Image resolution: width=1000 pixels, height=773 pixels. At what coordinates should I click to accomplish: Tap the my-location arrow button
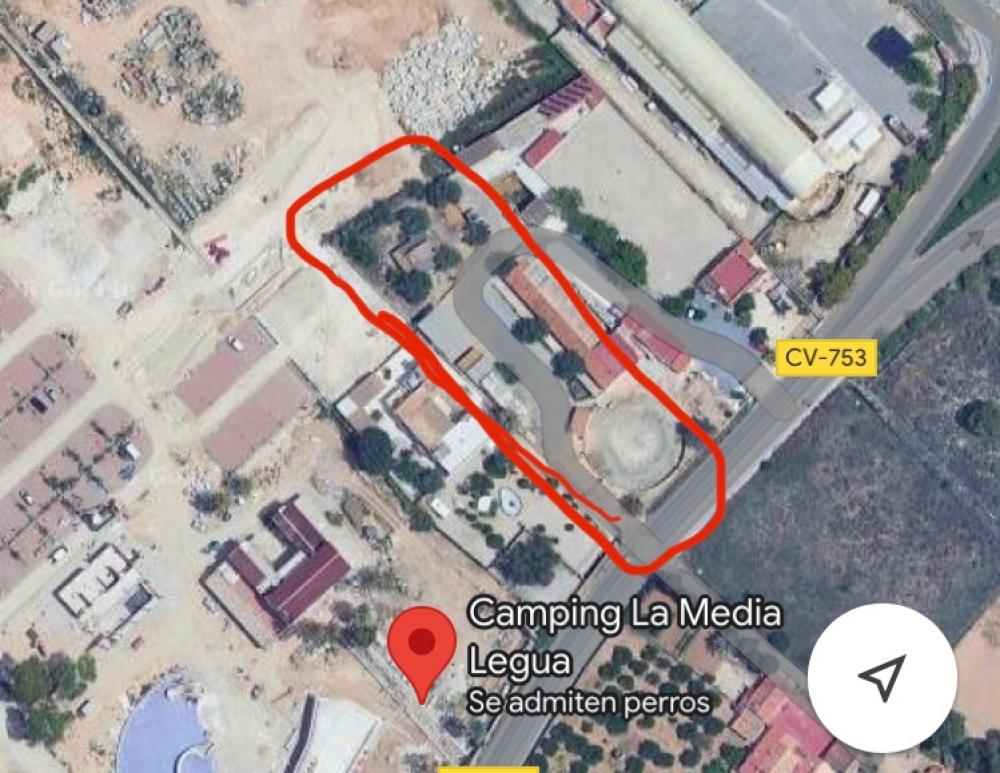pyautogui.click(x=881, y=678)
